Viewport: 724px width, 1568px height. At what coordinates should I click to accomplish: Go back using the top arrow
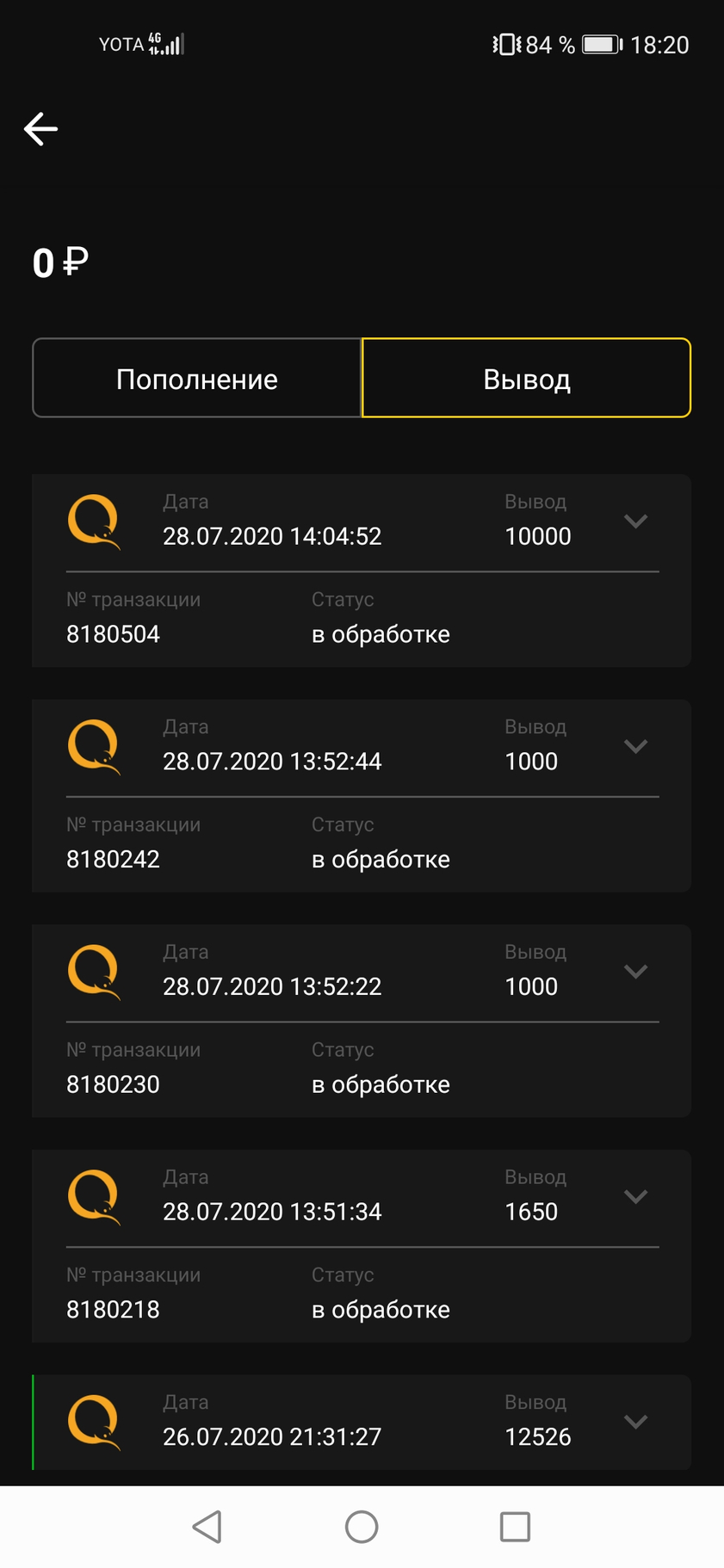(40, 129)
